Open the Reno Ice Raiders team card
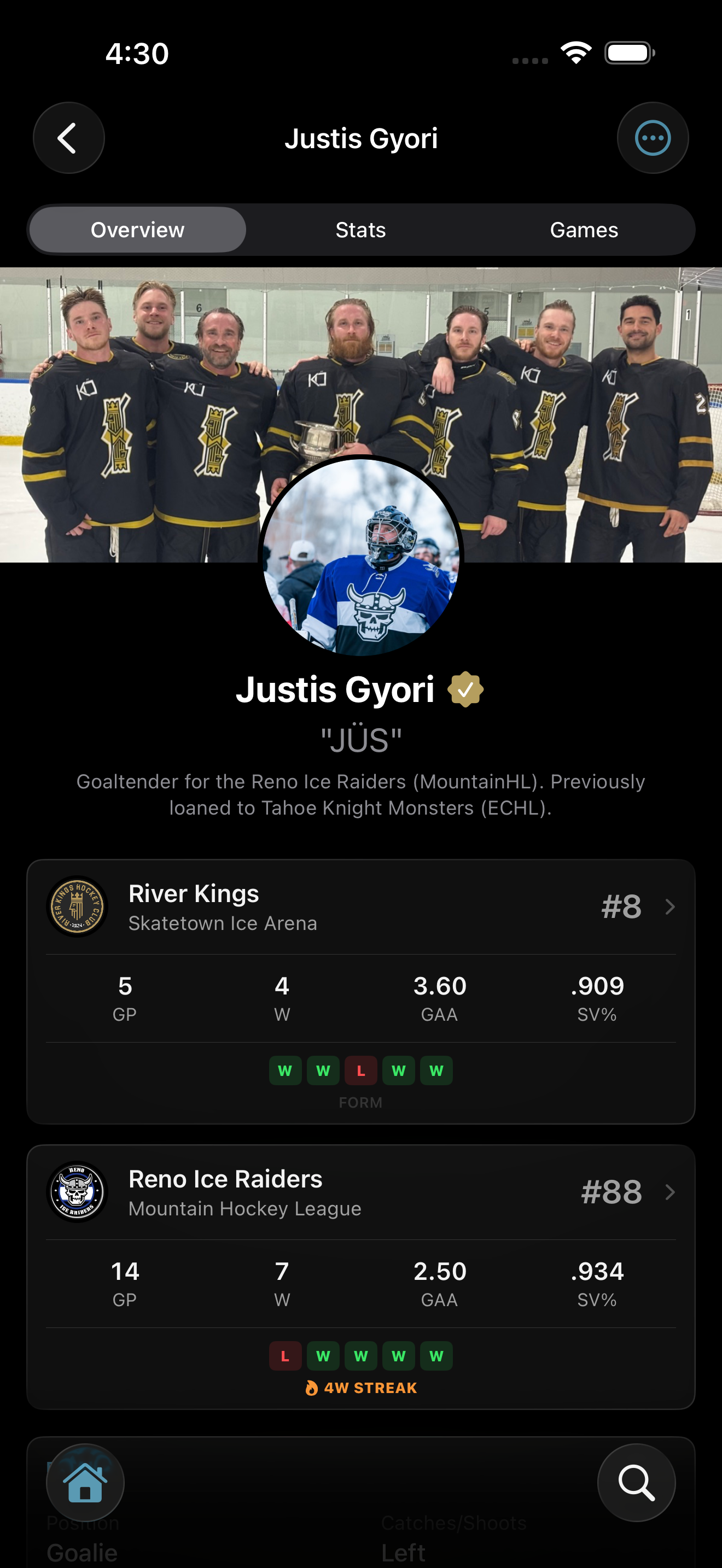This screenshot has width=722, height=1568. pyautogui.click(x=360, y=1192)
